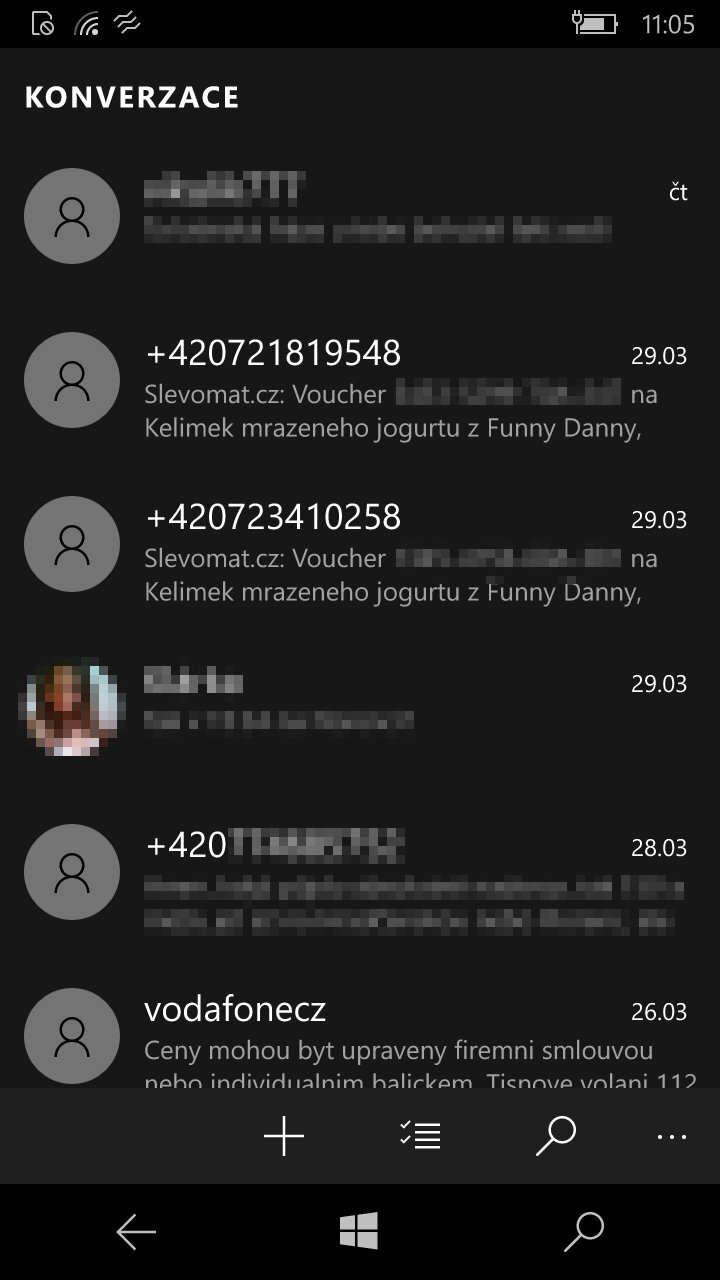Tap the select conversations checklist icon
Image resolution: width=720 pixels, height=1280 pixels.
pos(420,1136)
